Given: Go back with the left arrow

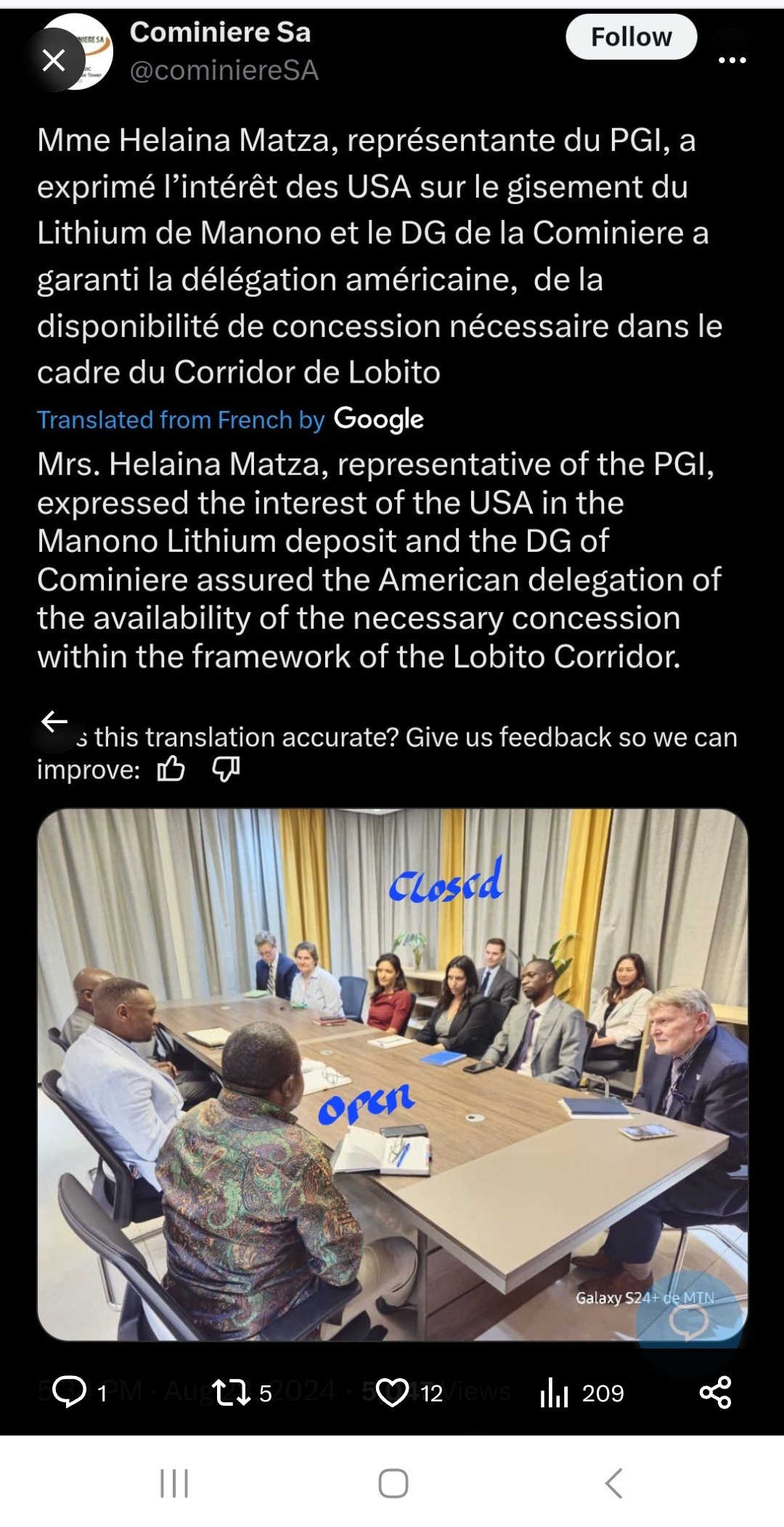Looking at the screenshot, I should 54,721.
